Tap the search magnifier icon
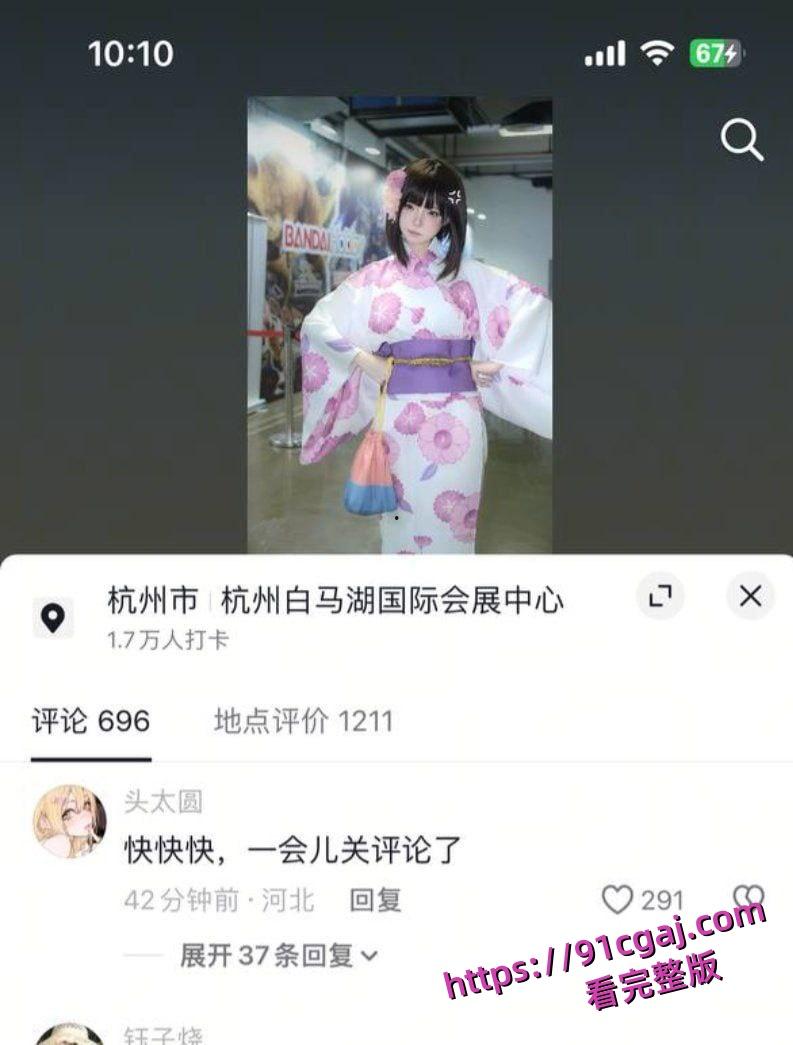 click(741, 140)
